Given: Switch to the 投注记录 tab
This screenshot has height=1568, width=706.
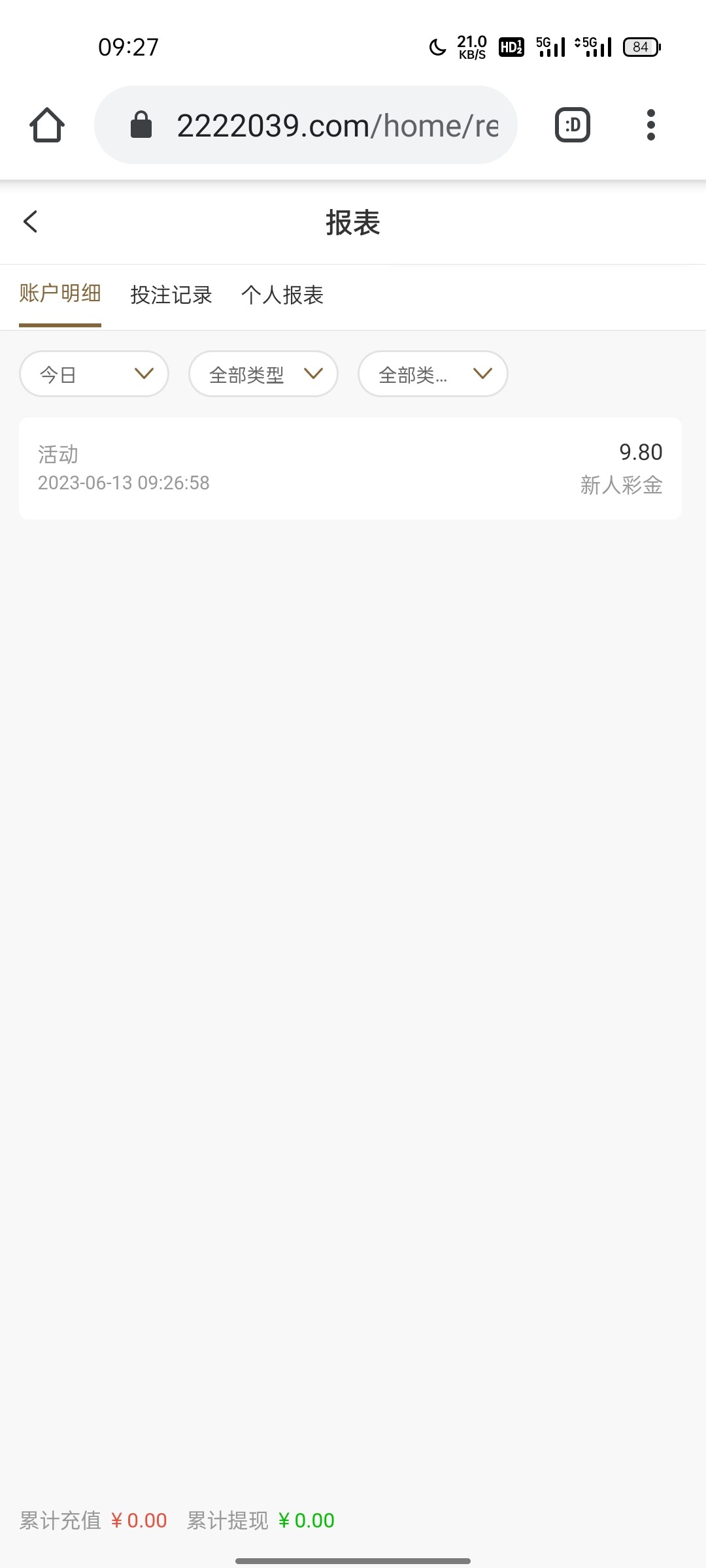Looking at the screenshot, I should point(171,295).
